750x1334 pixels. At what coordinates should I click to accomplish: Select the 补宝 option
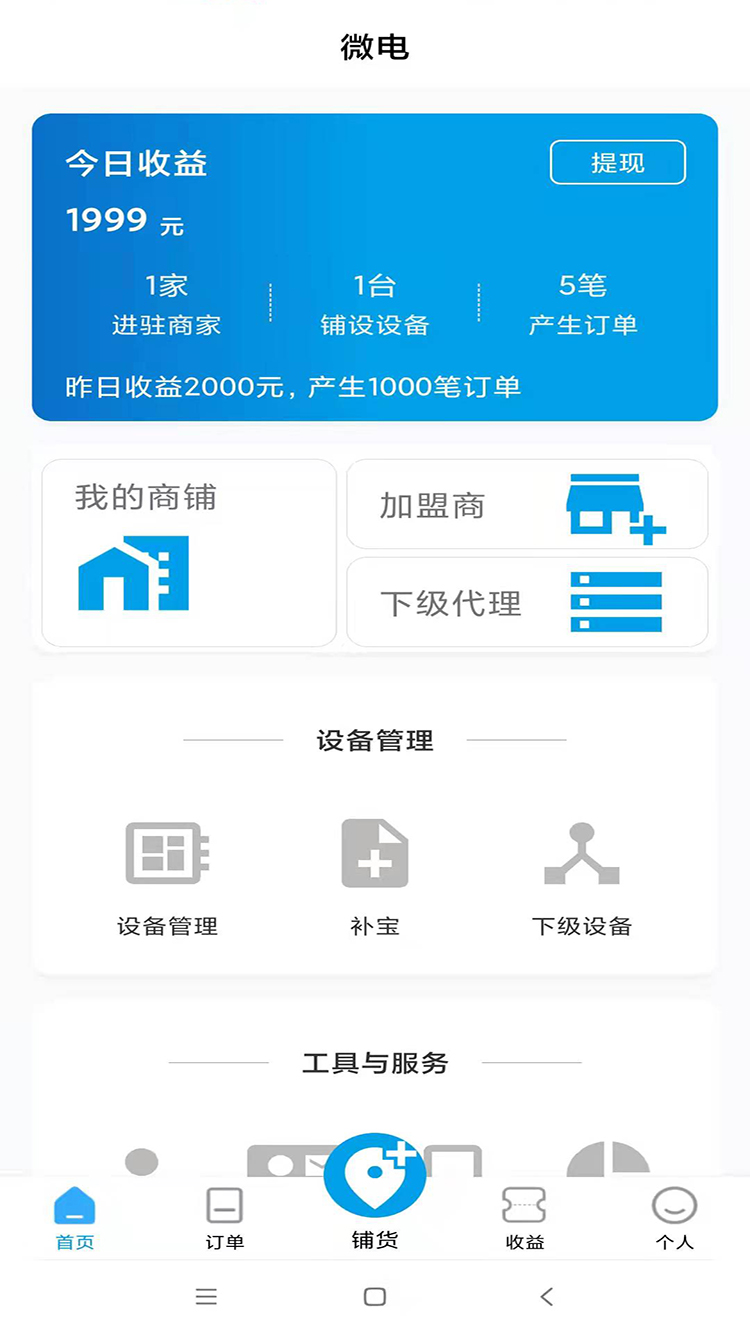(x=375, y=872)
